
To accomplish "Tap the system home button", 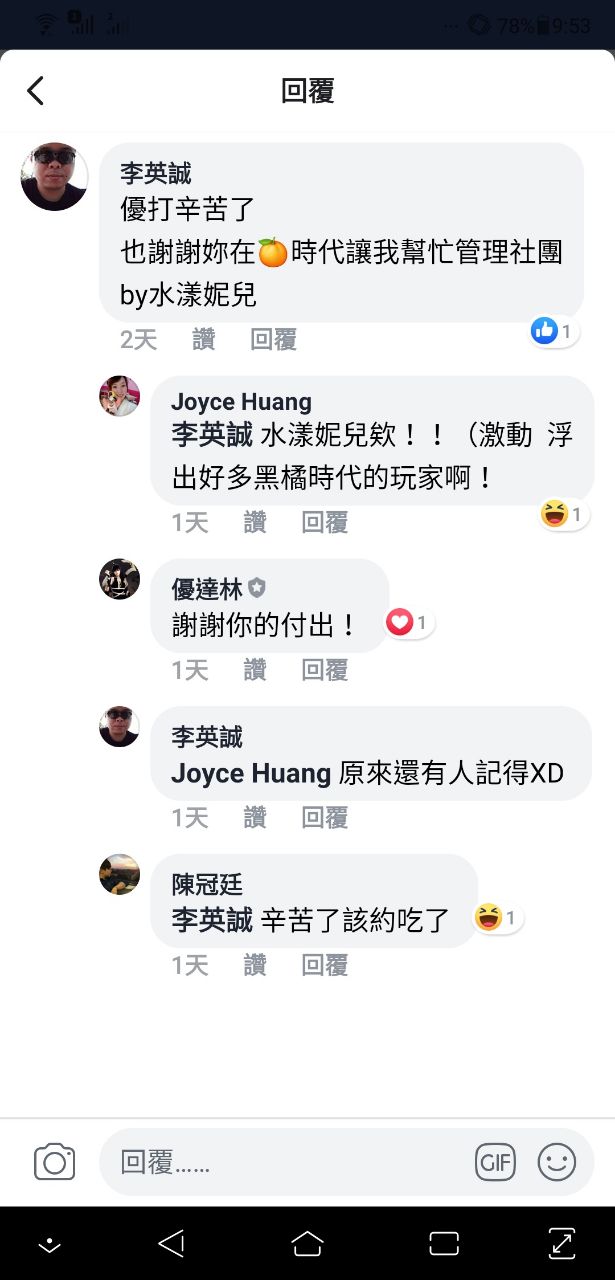I will pos(307,1243).
